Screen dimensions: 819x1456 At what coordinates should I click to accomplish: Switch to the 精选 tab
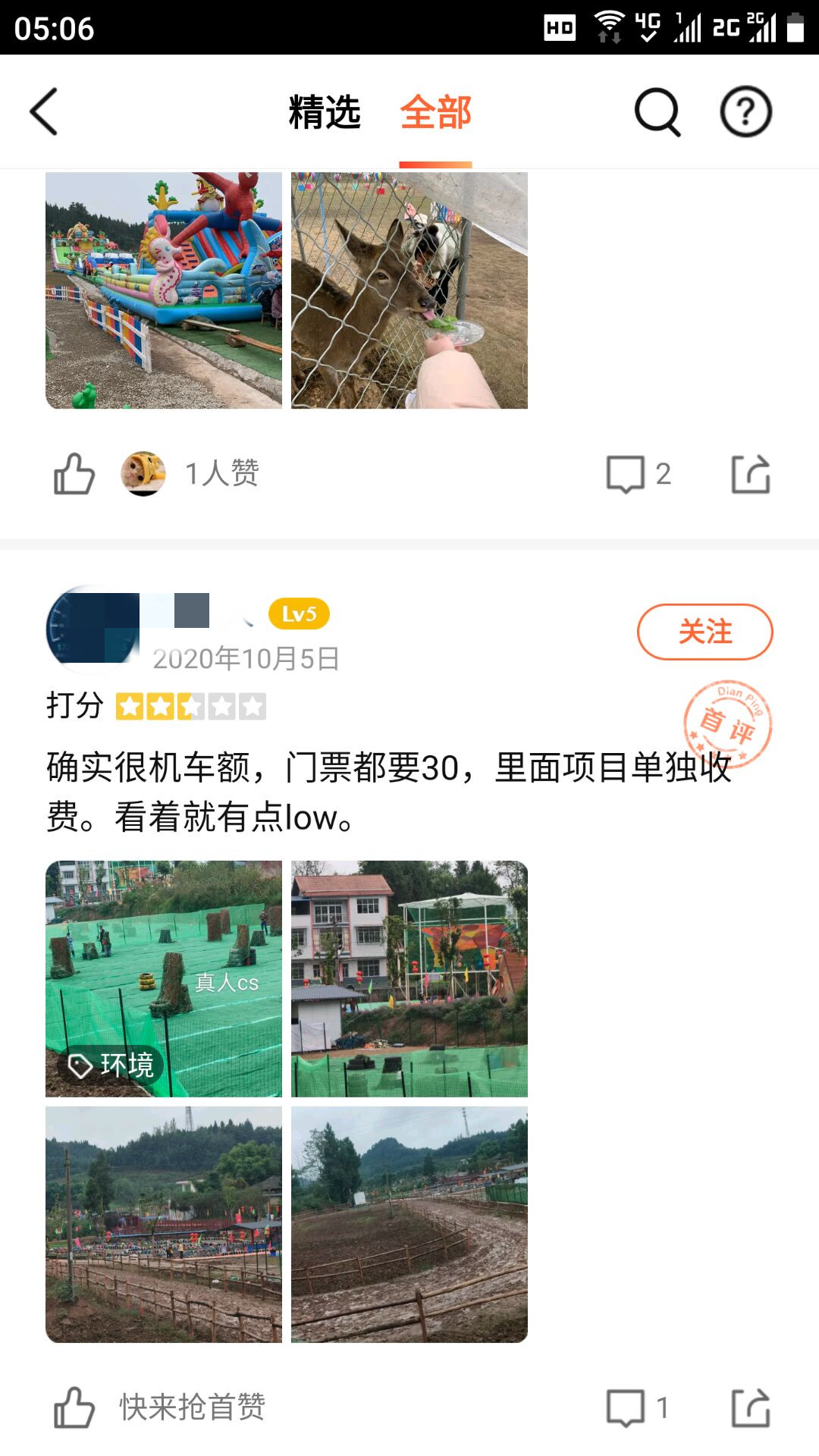click(x=325, y=112)
